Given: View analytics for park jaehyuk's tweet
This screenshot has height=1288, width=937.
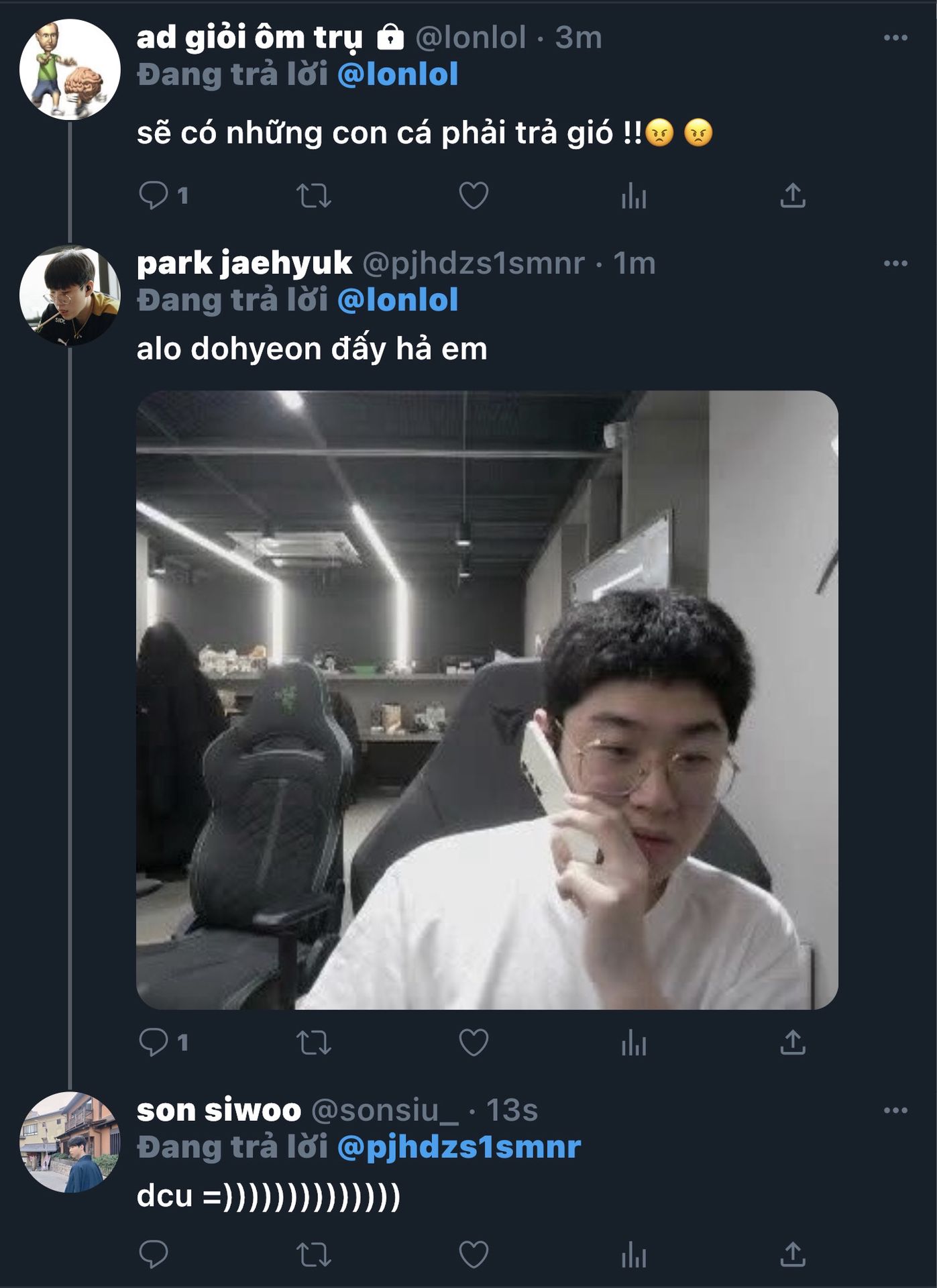Looking at the screenshot, I should 633,1042.
